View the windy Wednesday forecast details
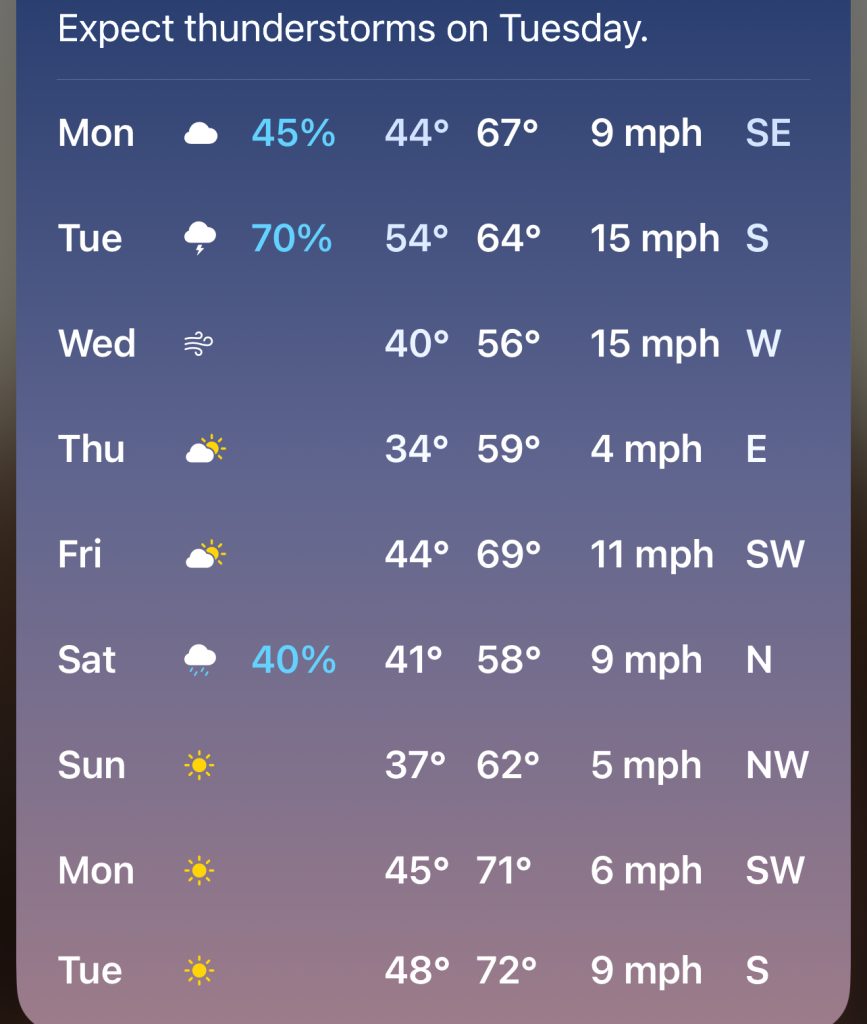 (x=433, y=344)
